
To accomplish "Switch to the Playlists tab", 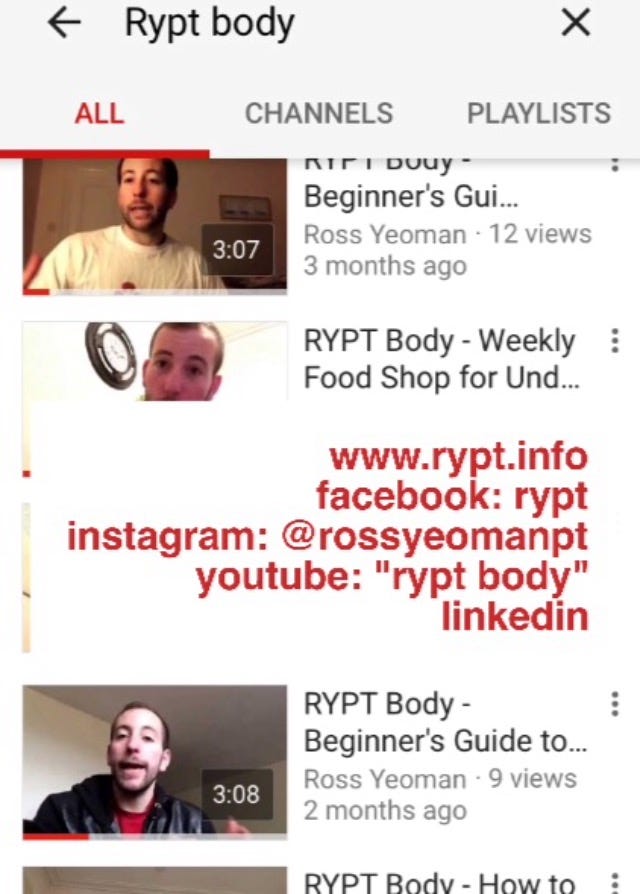I will click(538, 113).
